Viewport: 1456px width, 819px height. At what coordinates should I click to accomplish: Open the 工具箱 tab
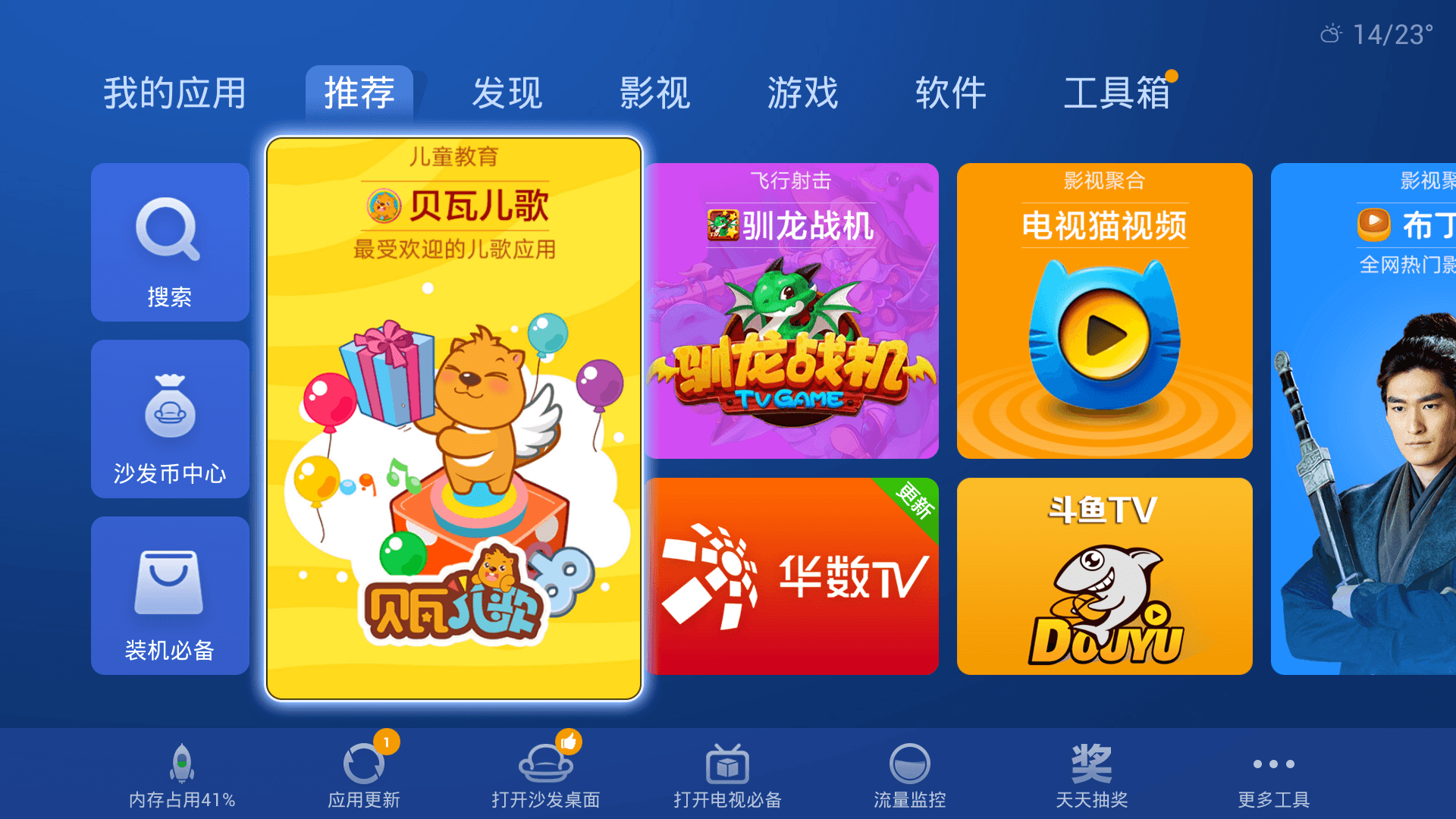click(x=1116, y=93)
